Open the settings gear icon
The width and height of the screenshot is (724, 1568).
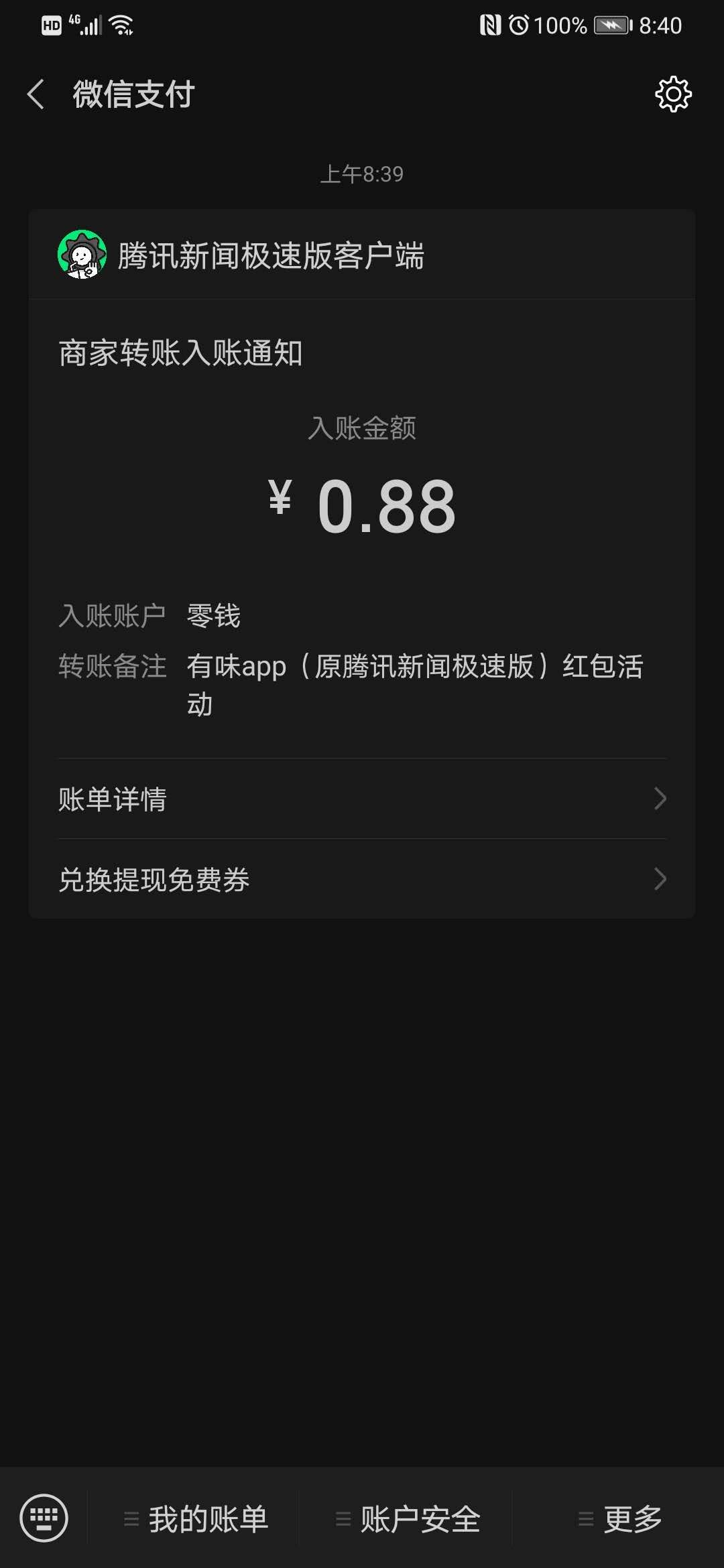pyautogui.click(x=673, y=94)
